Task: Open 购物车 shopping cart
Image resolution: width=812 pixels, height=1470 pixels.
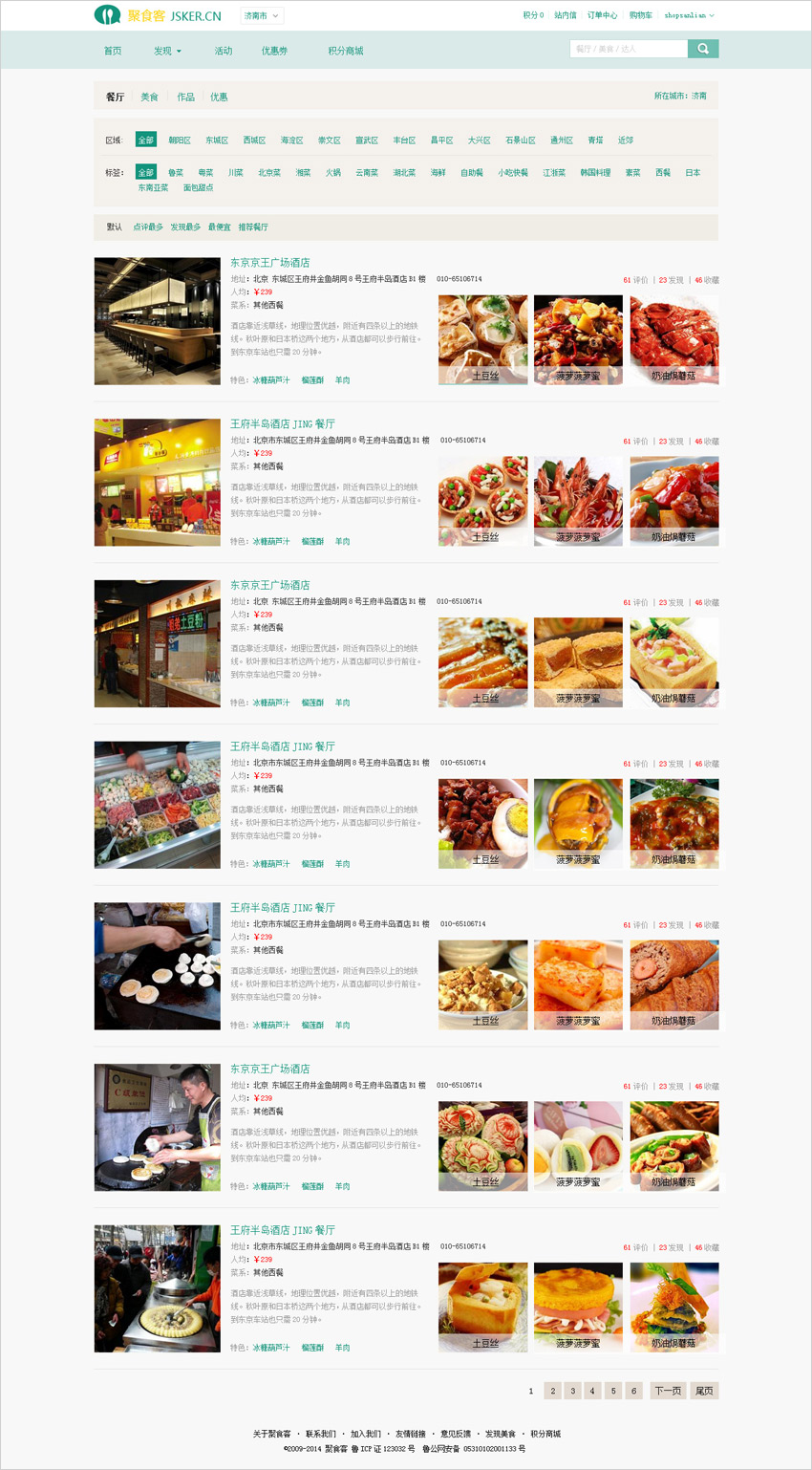Action: point(640,15)
